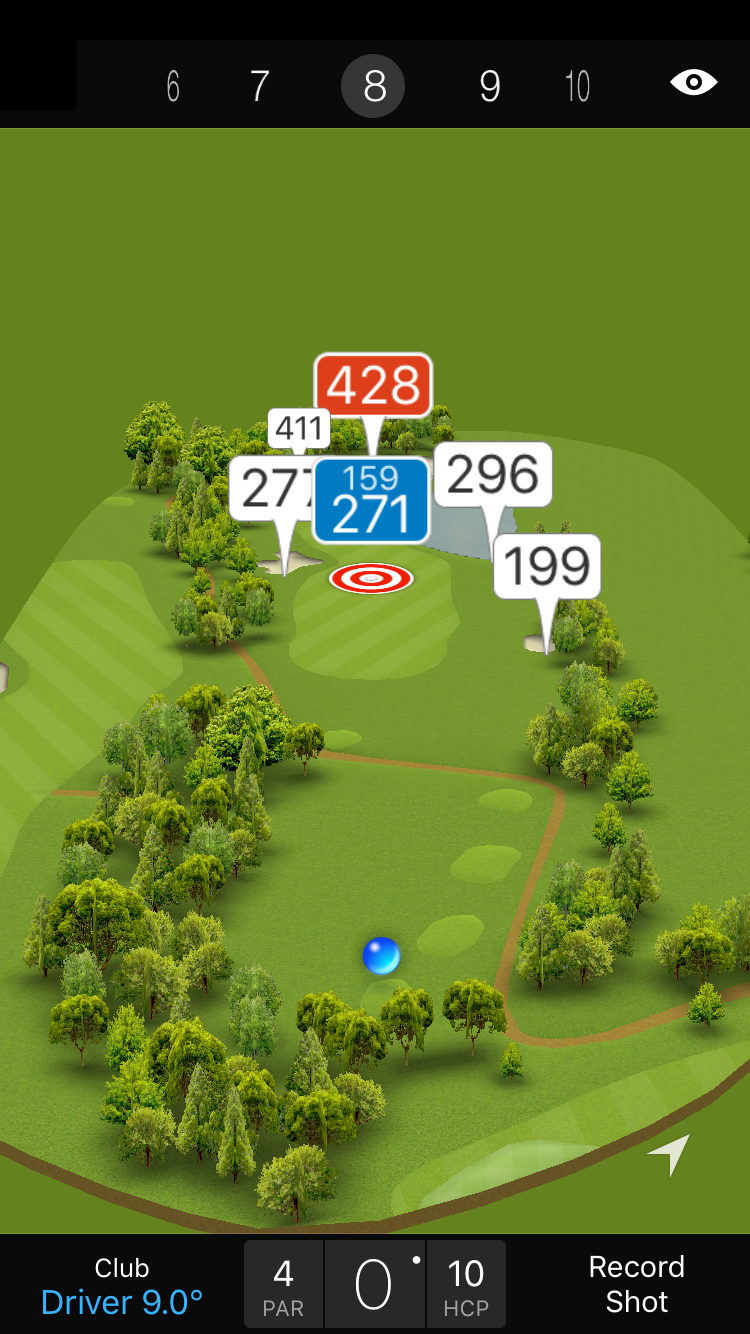Viewport: 750px width, 1334px height.
Task: Tap the GPS location arrow
Action: [x=669, y=1155]
